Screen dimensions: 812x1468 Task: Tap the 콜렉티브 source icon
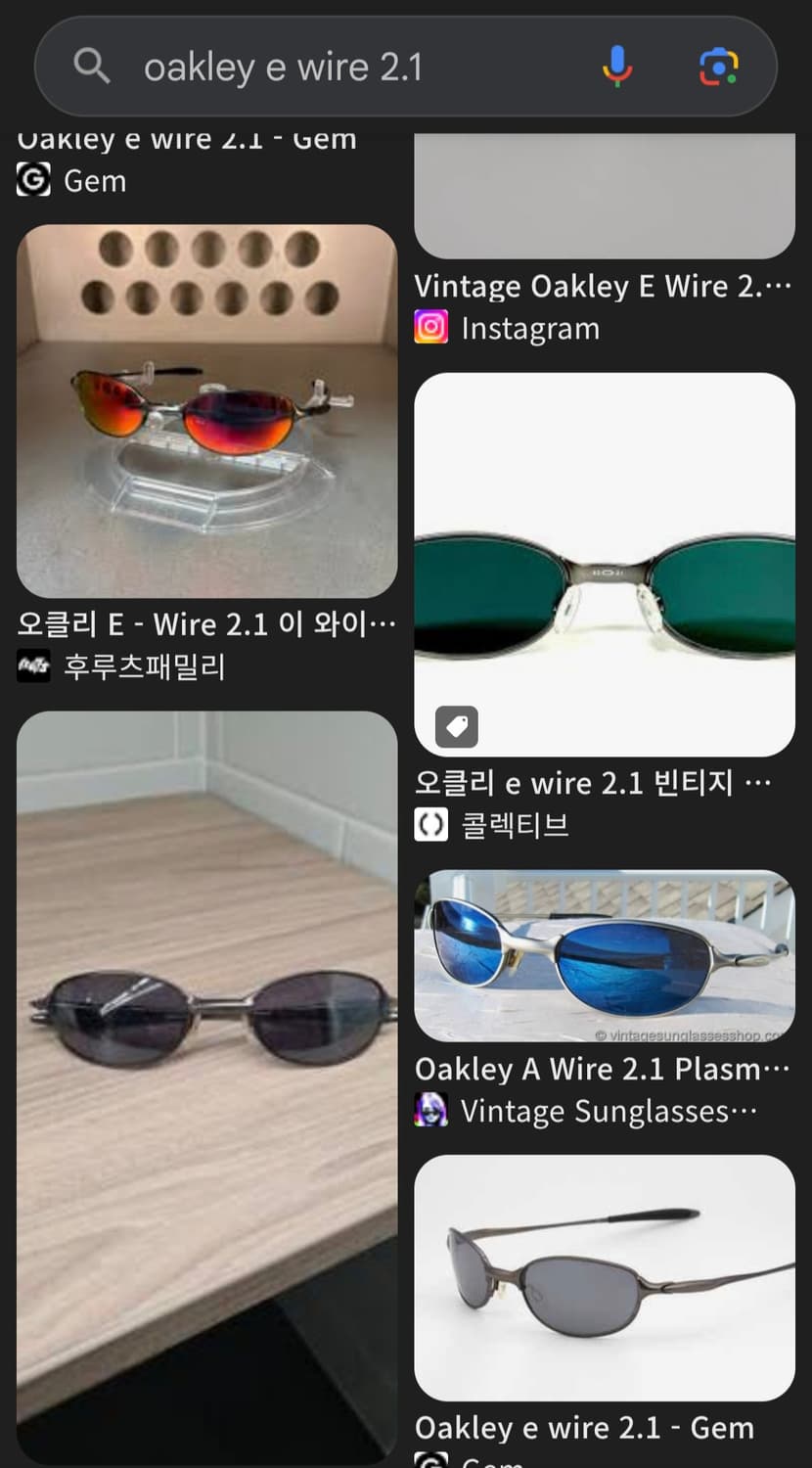point(430,825)
